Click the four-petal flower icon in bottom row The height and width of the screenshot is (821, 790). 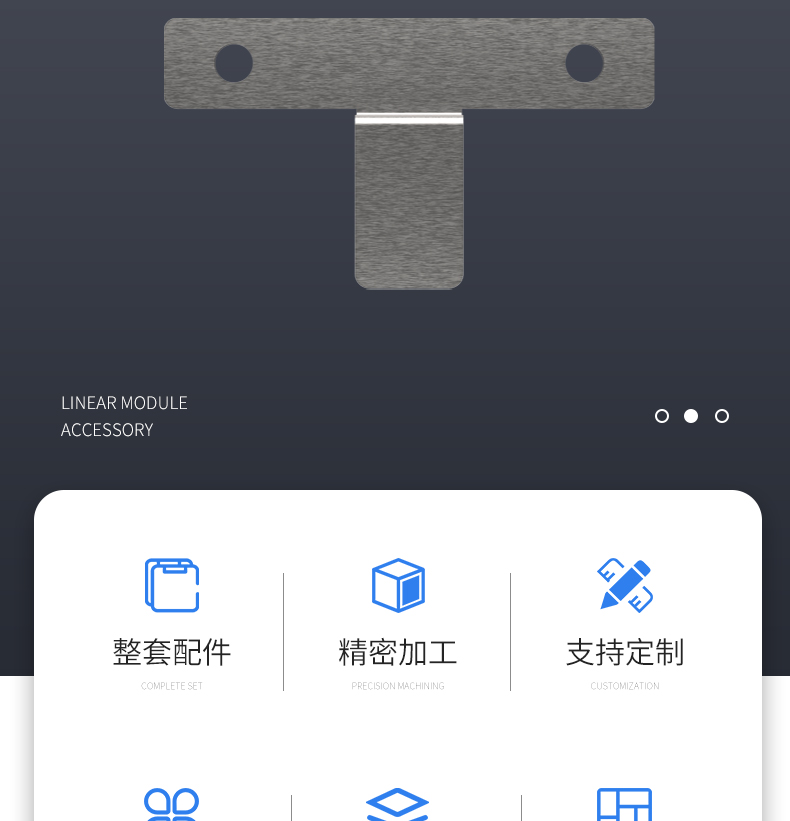coord(171,805)
